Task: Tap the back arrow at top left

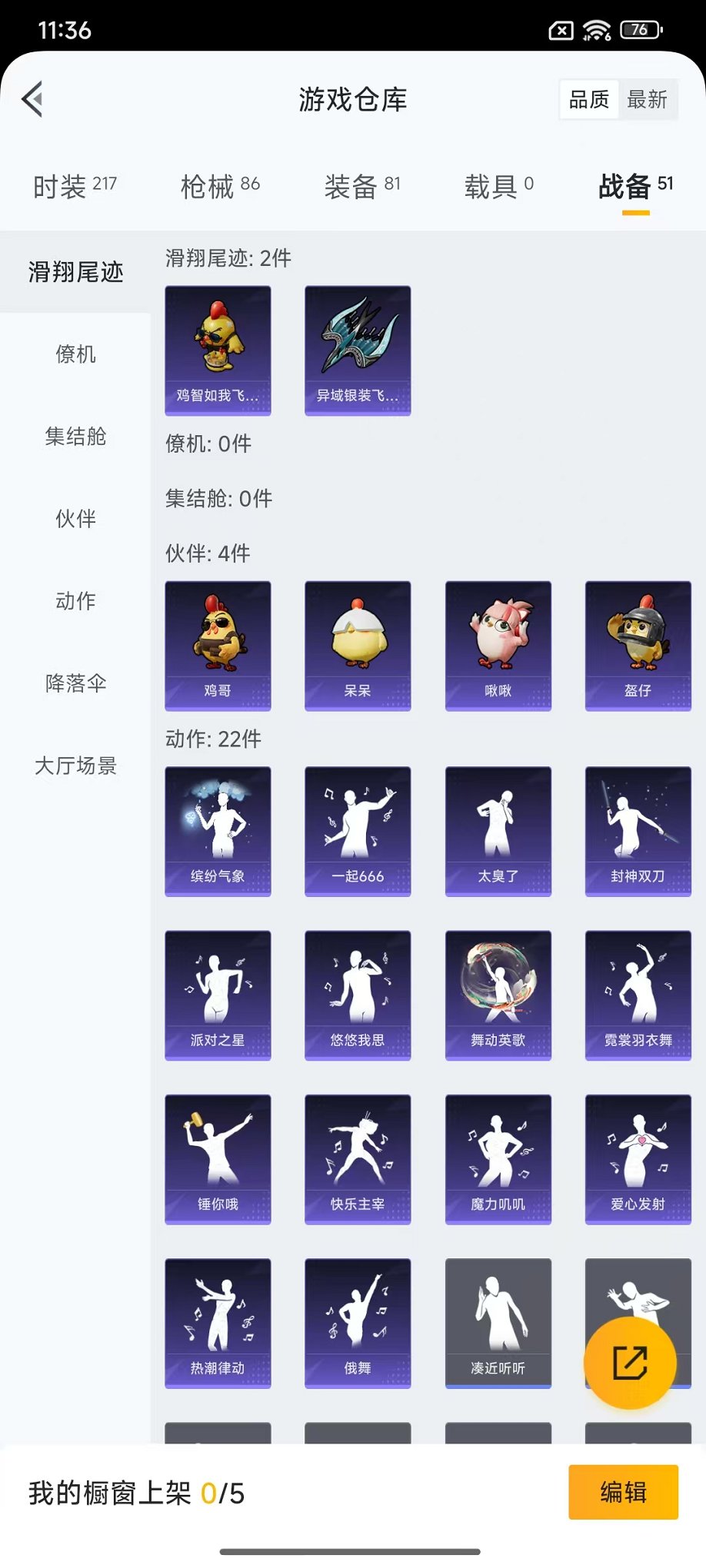Action: click(x=31, y=100)
